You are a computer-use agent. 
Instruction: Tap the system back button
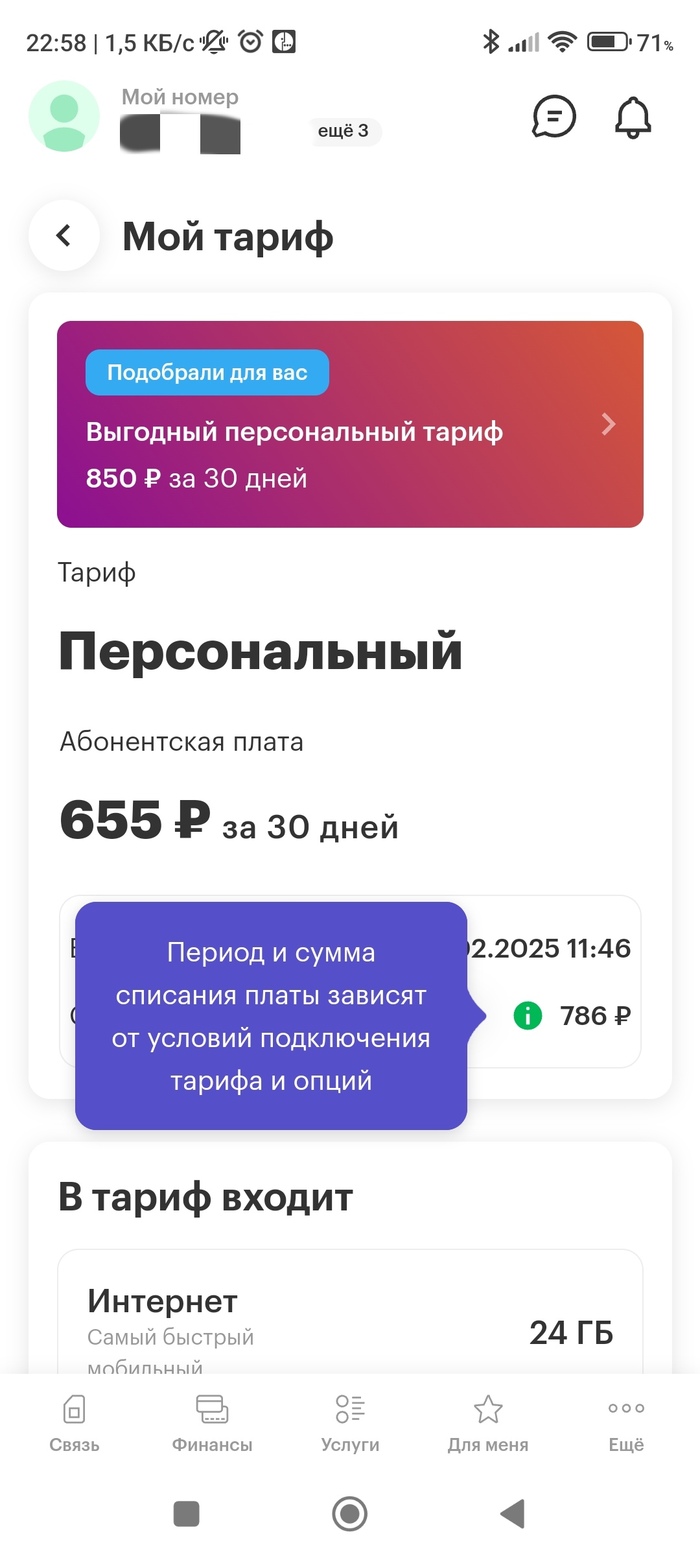(x=512, y=1513)
